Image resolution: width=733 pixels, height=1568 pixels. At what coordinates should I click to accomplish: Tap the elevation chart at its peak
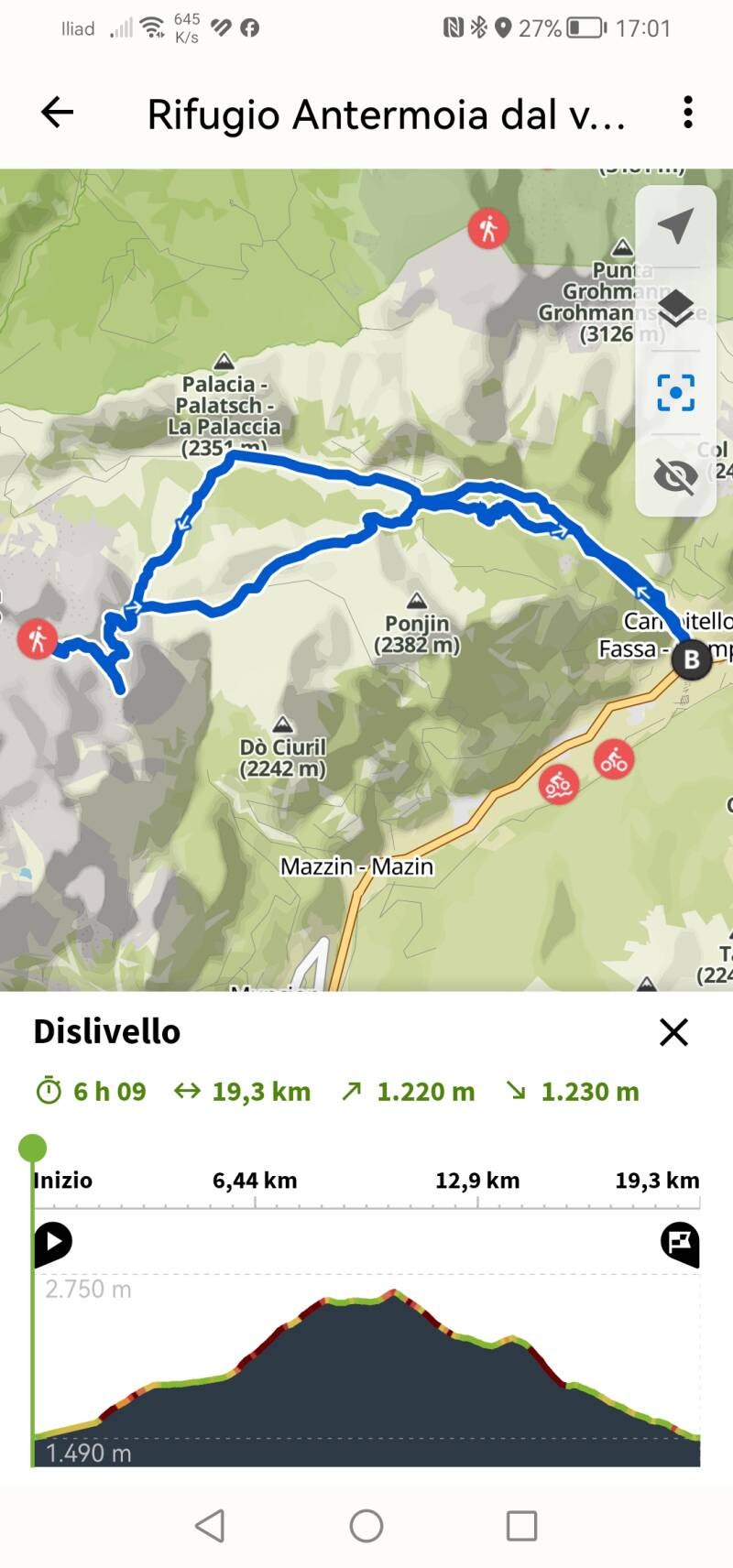tap(394, 1293)
